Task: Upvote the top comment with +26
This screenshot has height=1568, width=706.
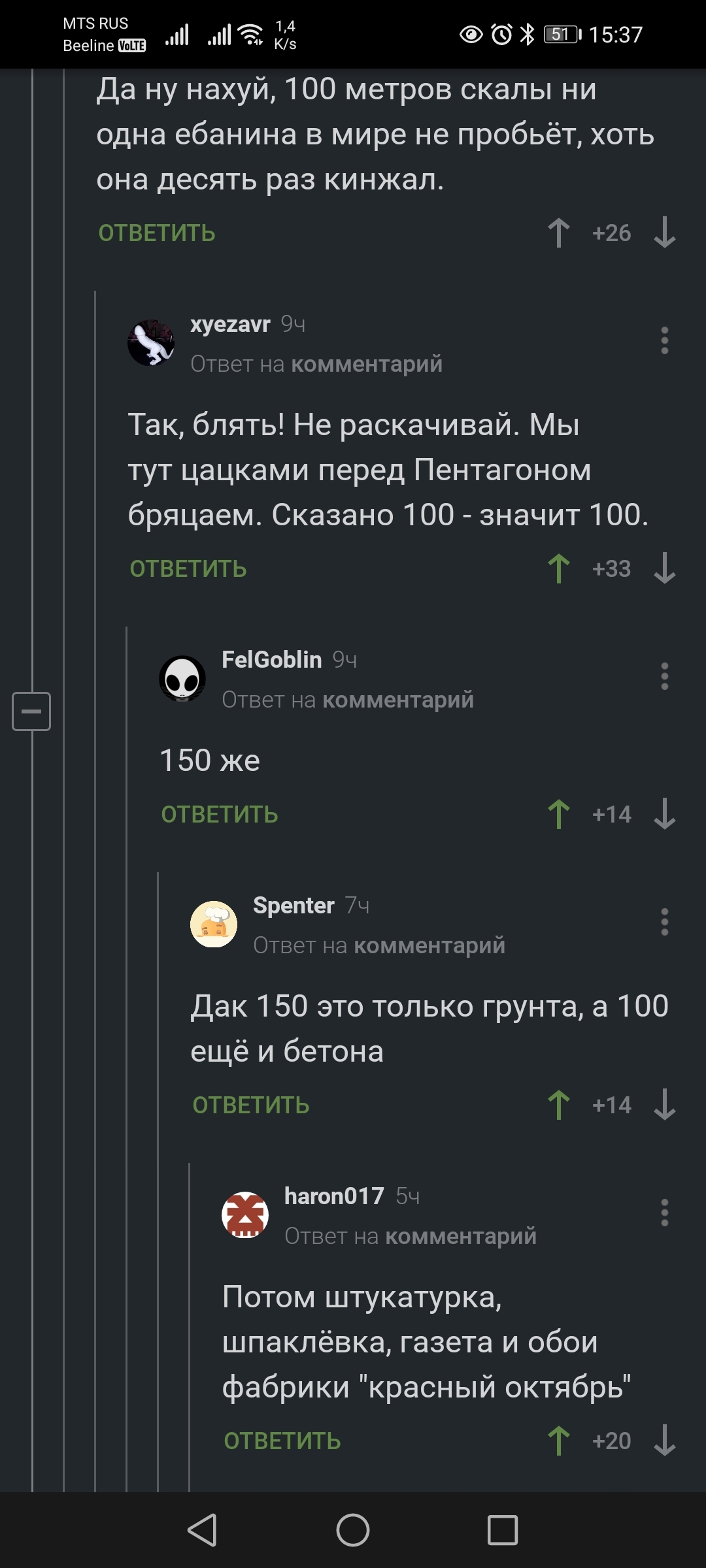Action: point(558,233)
